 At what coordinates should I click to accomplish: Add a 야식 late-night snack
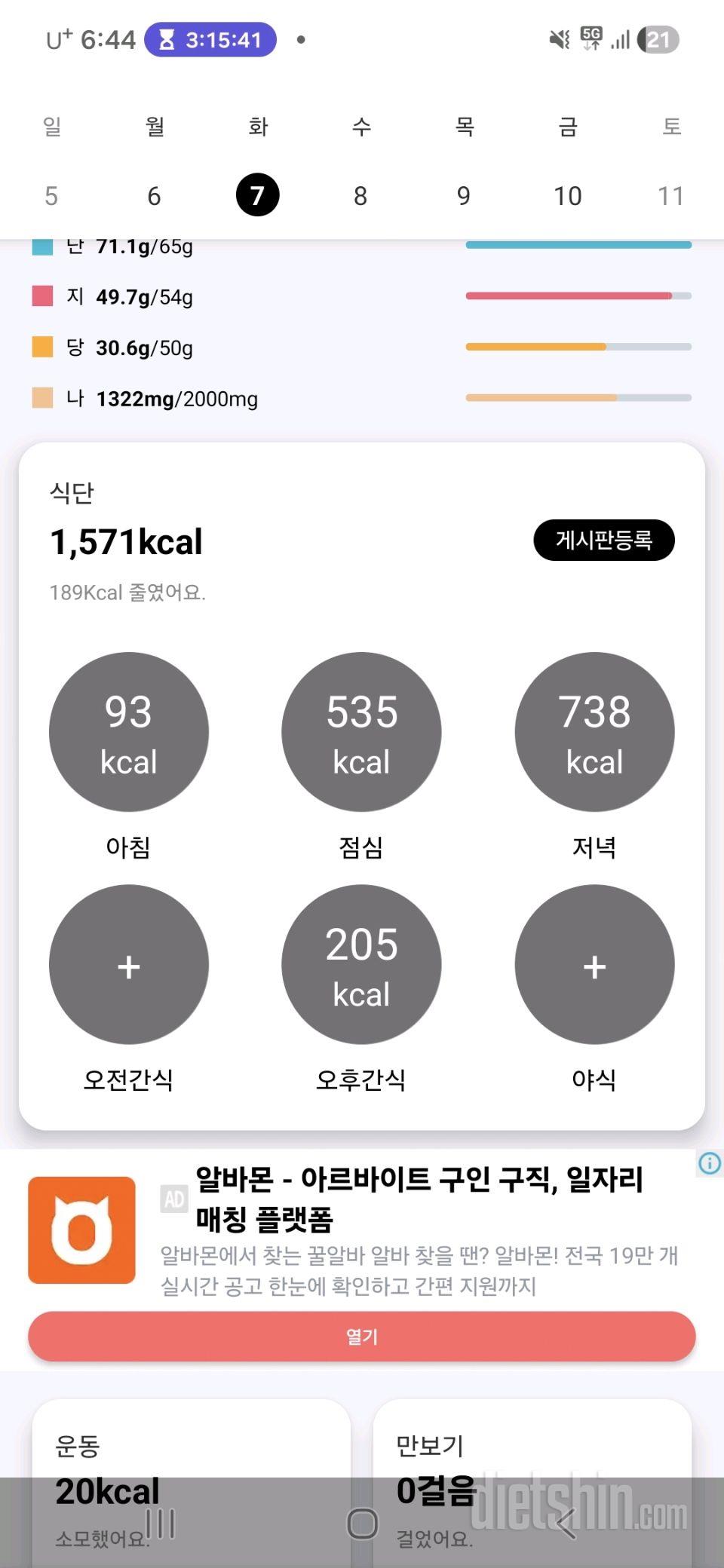click(594, 964)
